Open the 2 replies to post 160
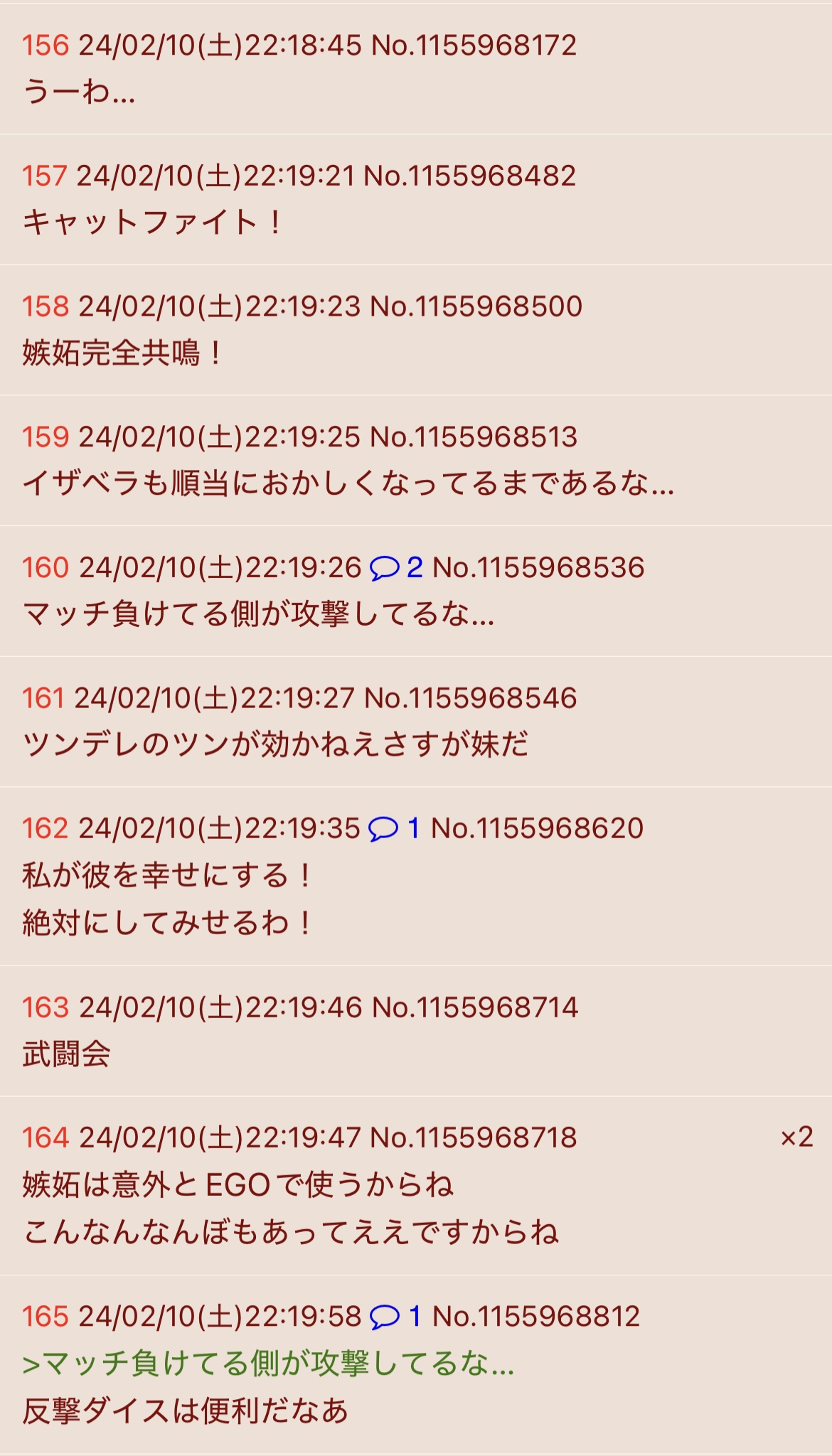The height and width of the screenshot is (1456, 832). (x=396, y=568)
